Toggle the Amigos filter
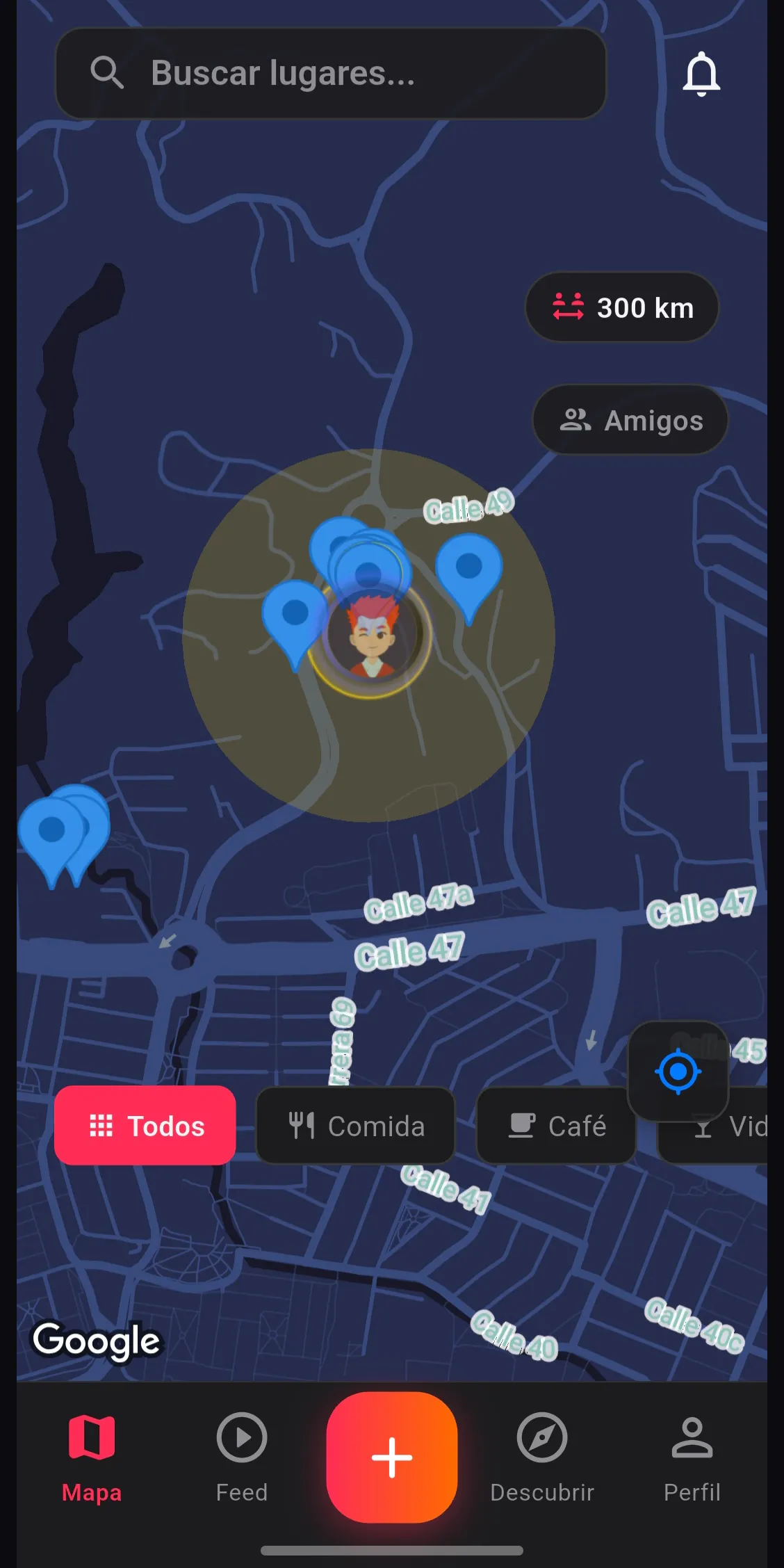 pos(630,420)
